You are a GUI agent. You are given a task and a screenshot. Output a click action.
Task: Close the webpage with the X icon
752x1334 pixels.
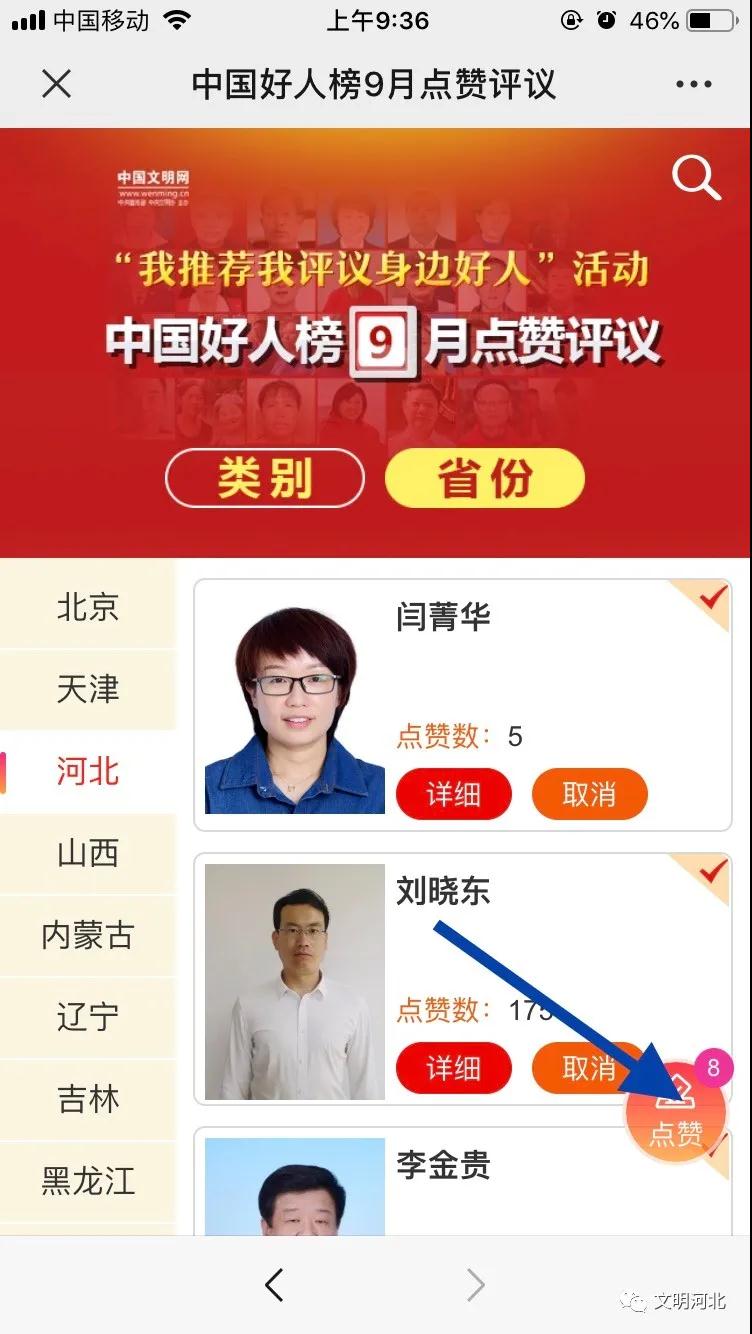(57, 84)
